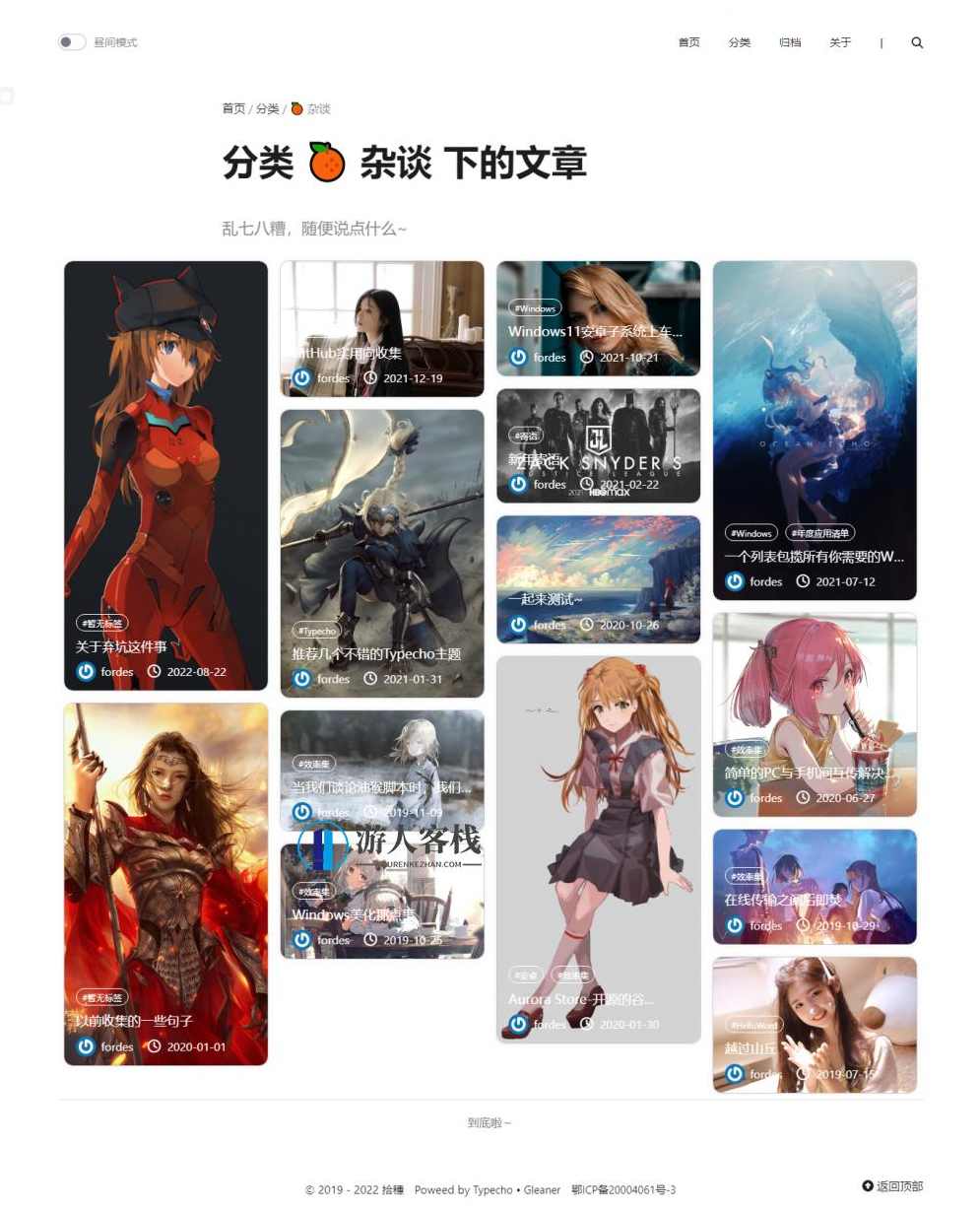Click the #Typecho tag on the theme article
This screenshot has width=980, height=1211.
pyautogui.click(x=317, y=631)
